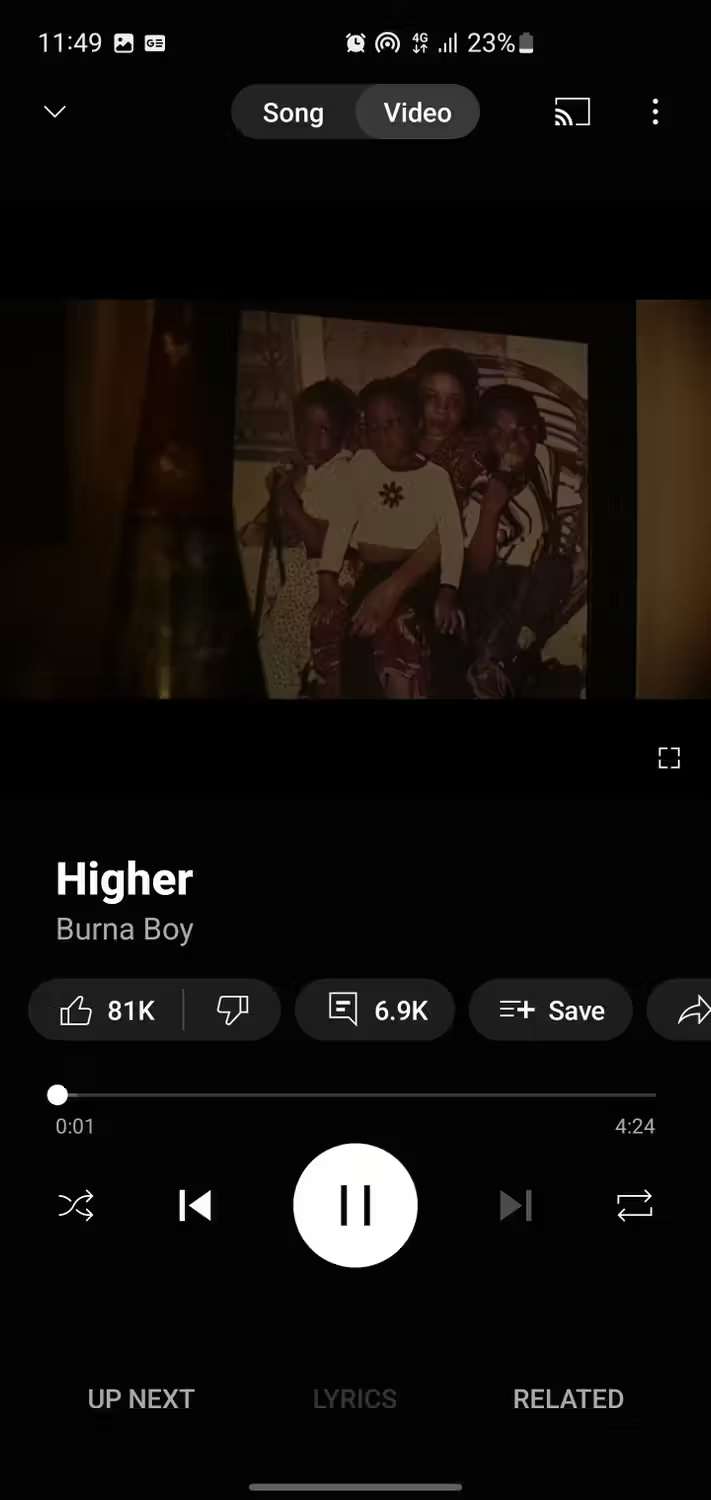Open the Up Next queue
The image size is (711, 1500).
tap(141, 1399)
